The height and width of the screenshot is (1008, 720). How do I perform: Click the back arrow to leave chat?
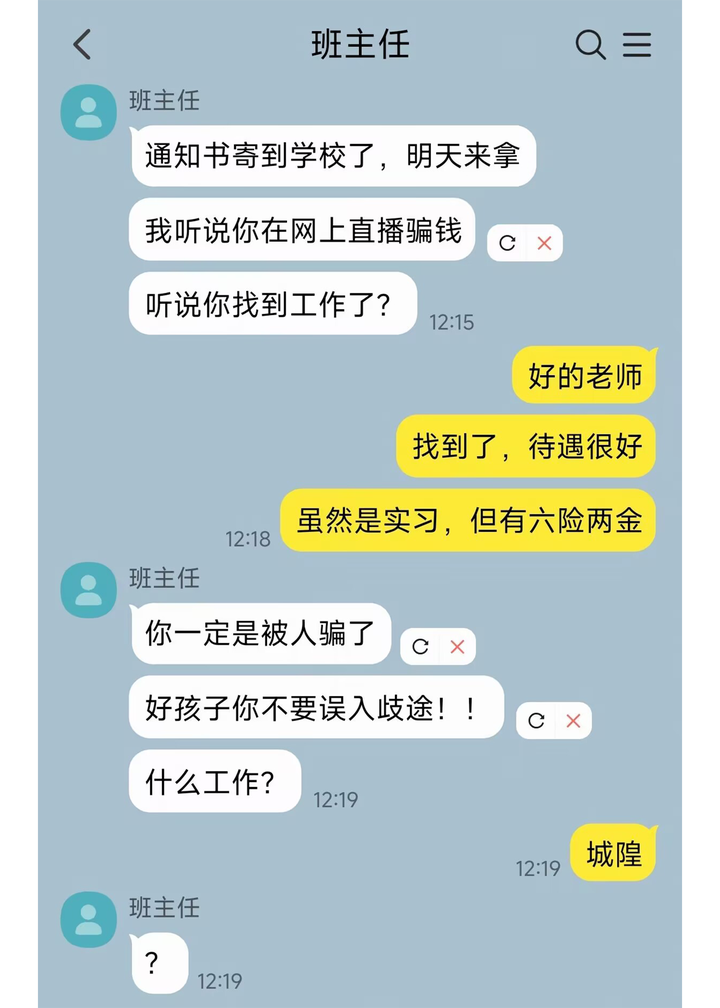point(82,45)
